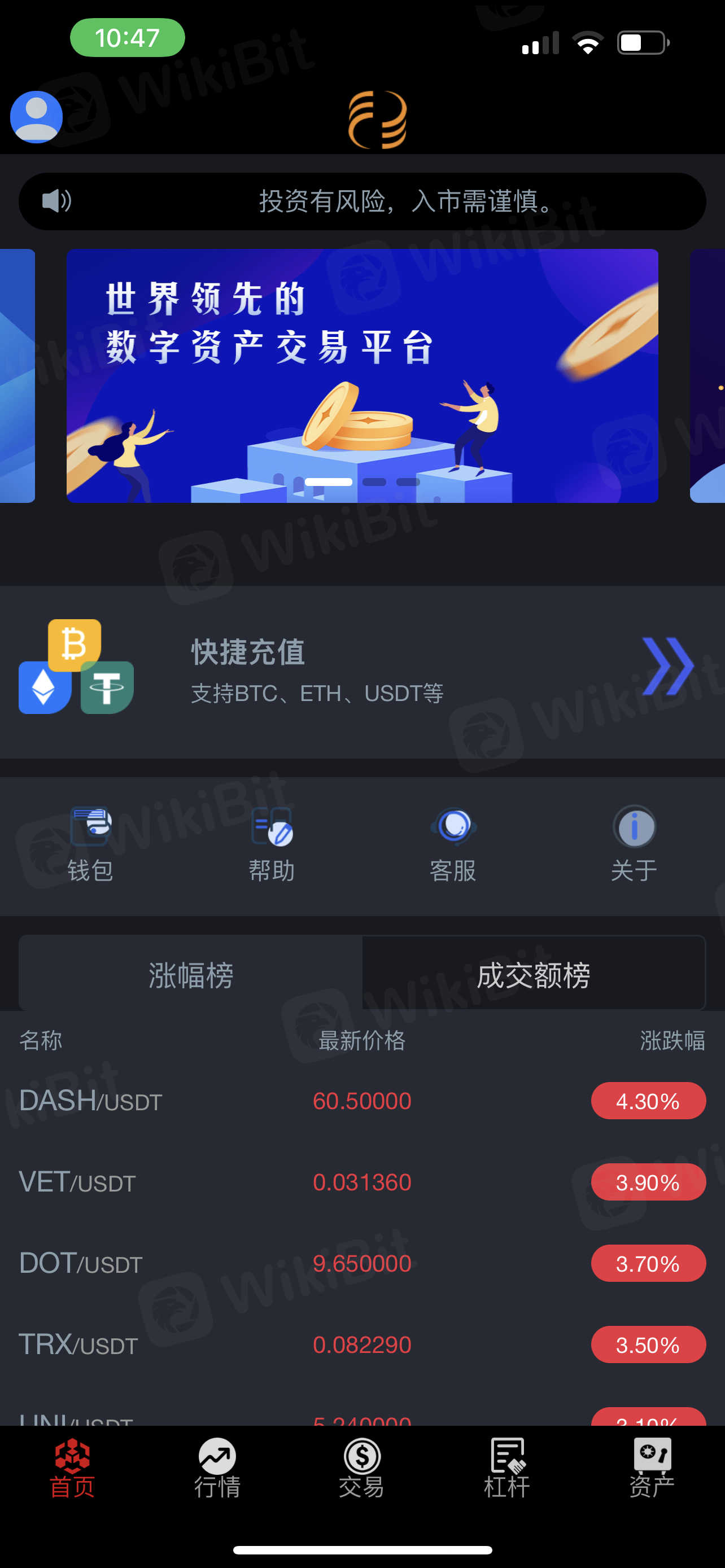Open the VET/USDT pair
The image size is (725, 1568).
362,1182
